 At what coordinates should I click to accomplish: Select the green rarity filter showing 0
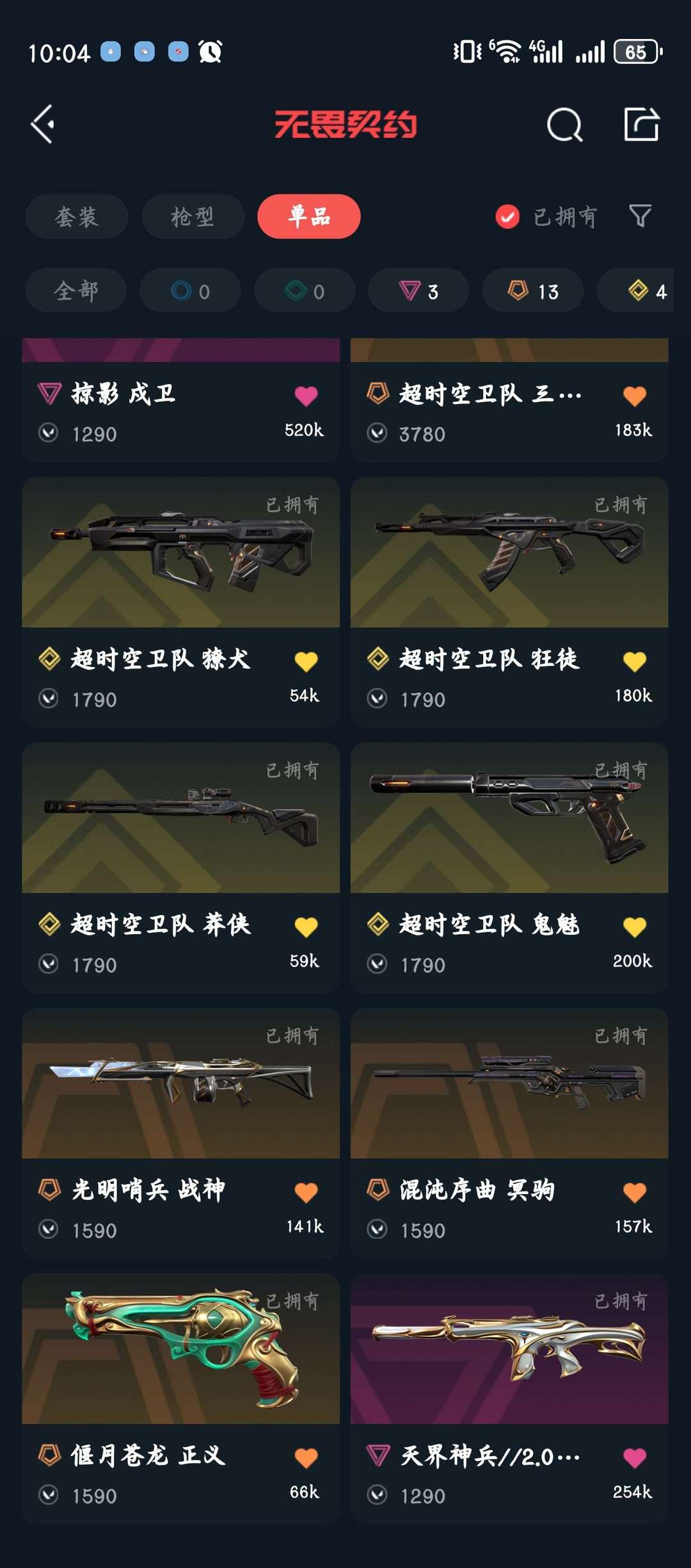304,291
